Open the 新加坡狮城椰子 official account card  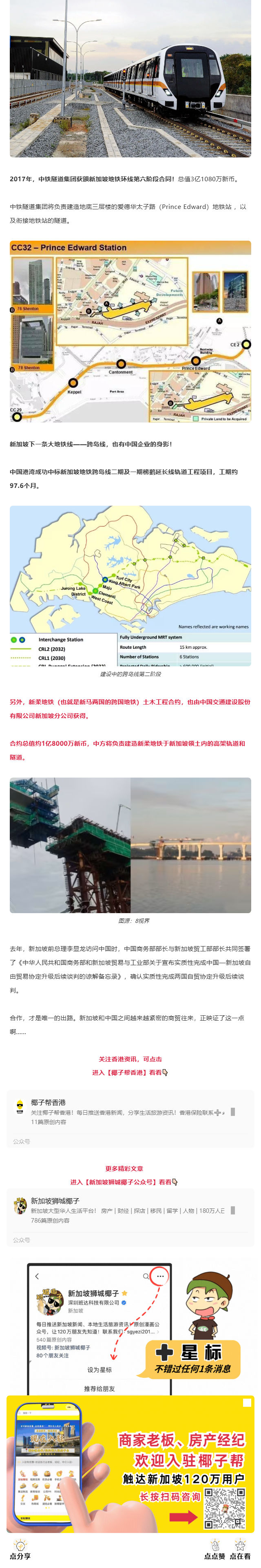122,1212
